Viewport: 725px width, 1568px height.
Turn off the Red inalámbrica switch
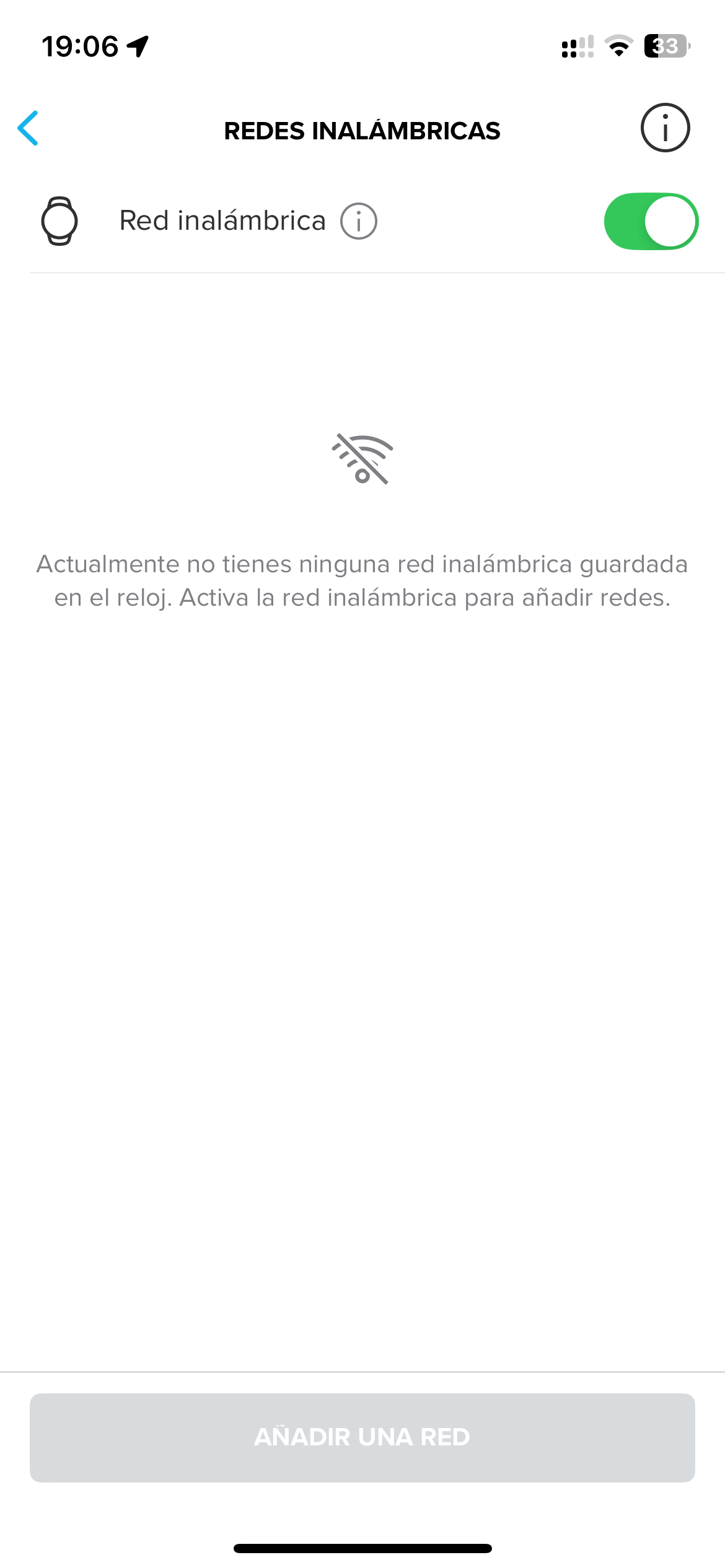[651, 221]
